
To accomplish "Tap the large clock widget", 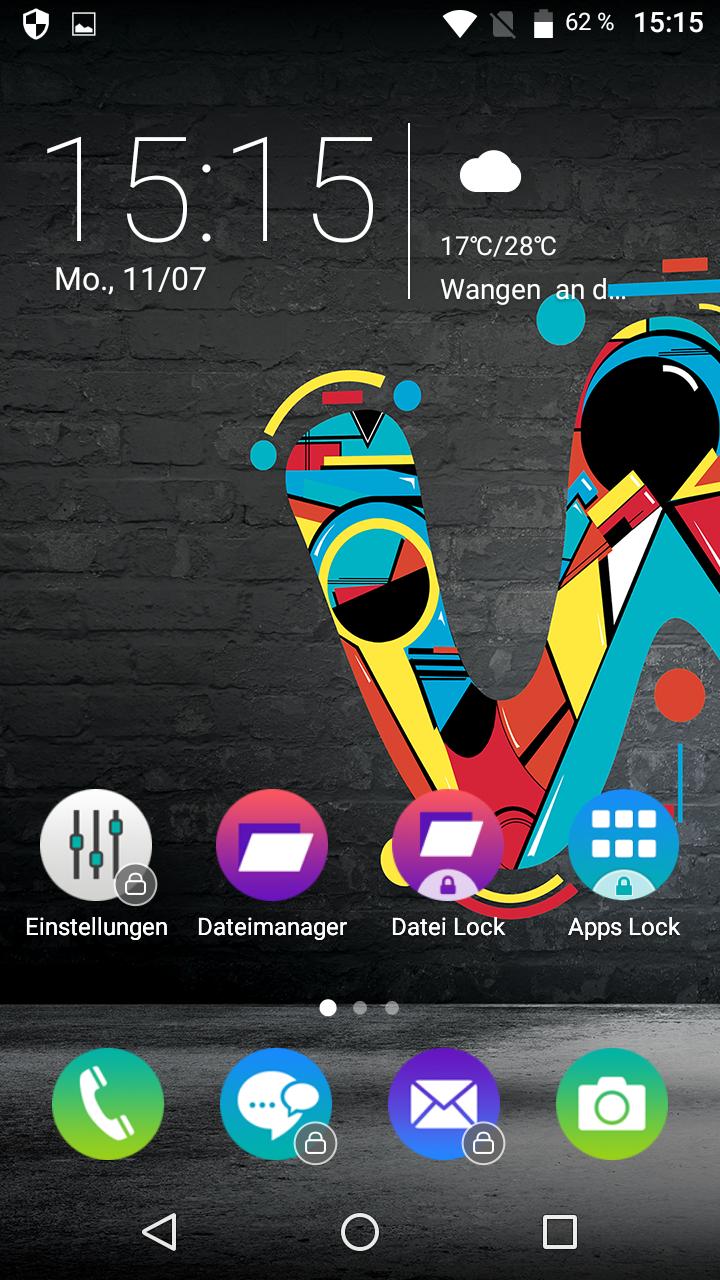I will (x=210, y=190).
